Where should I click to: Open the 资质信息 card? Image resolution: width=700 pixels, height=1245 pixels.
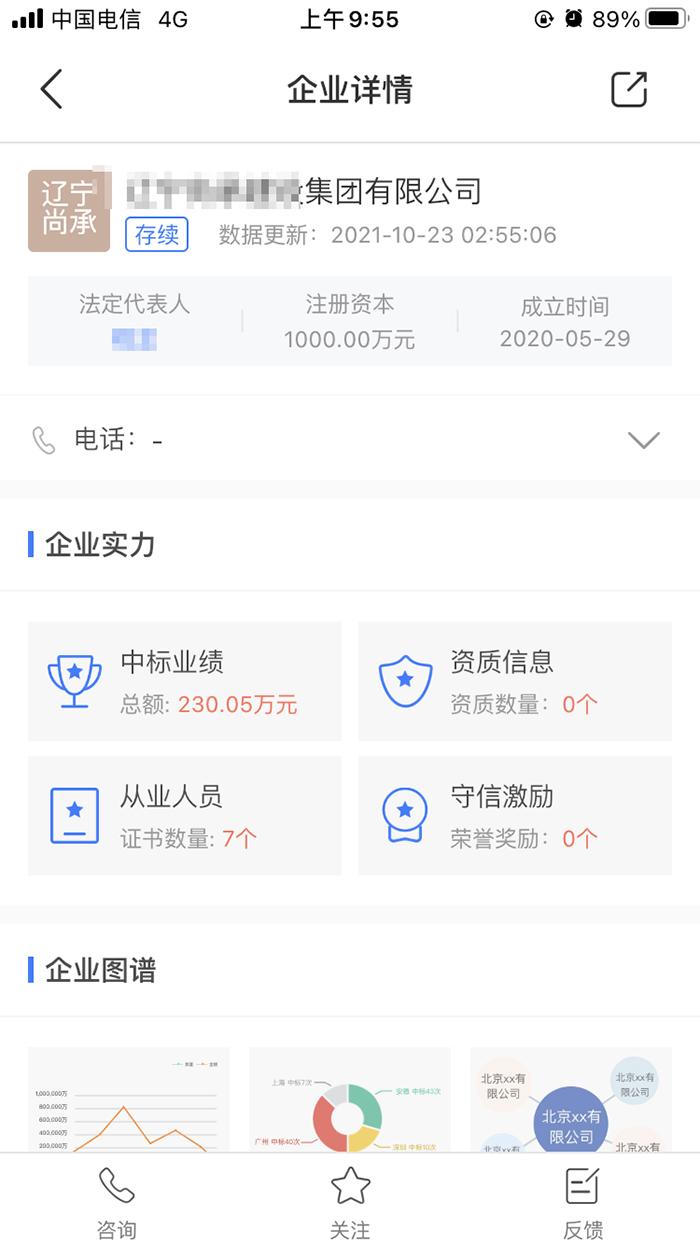click(515, 681)
